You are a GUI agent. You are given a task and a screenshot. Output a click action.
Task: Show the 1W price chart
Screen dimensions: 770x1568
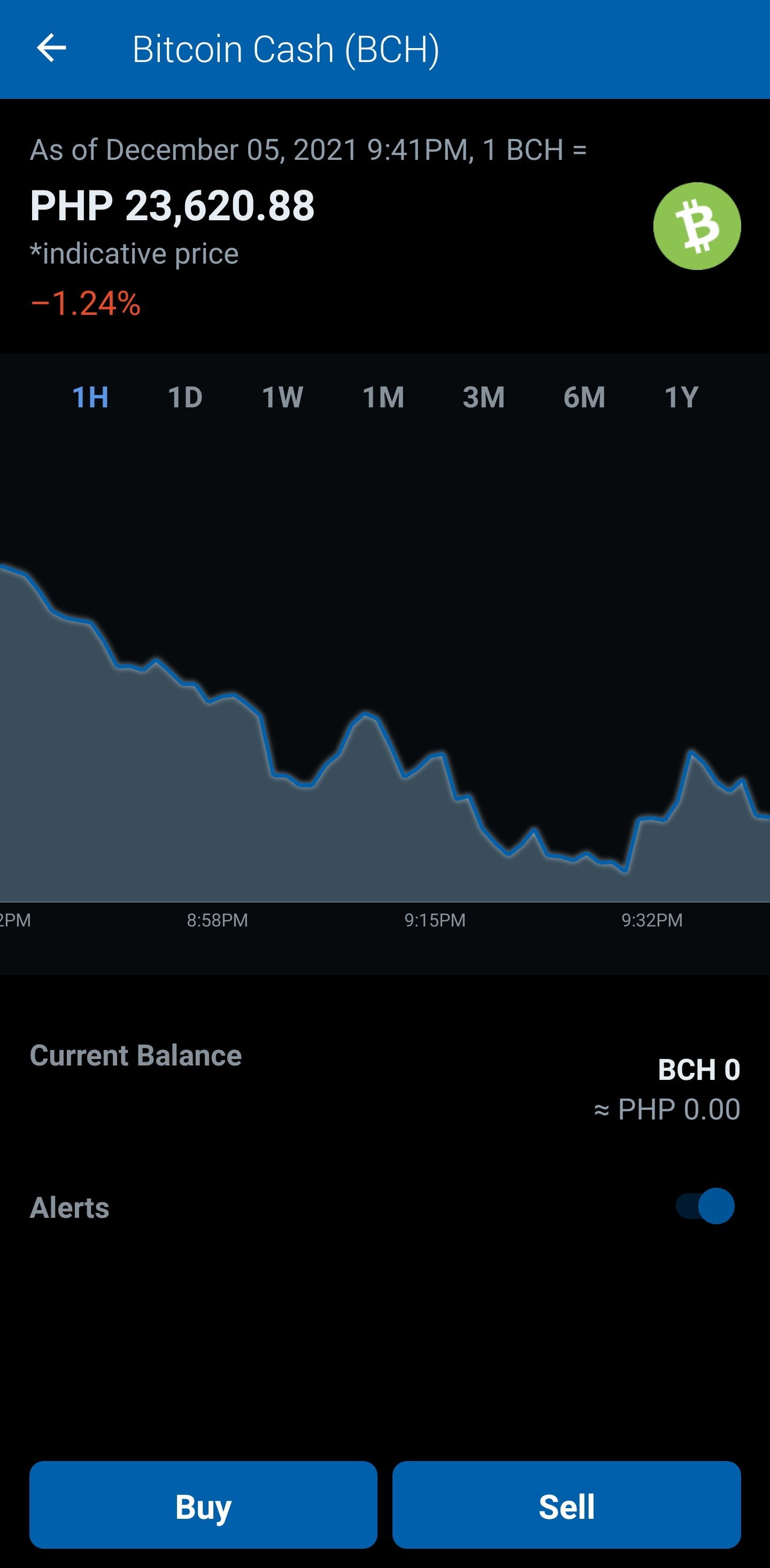tap(282, 397)
